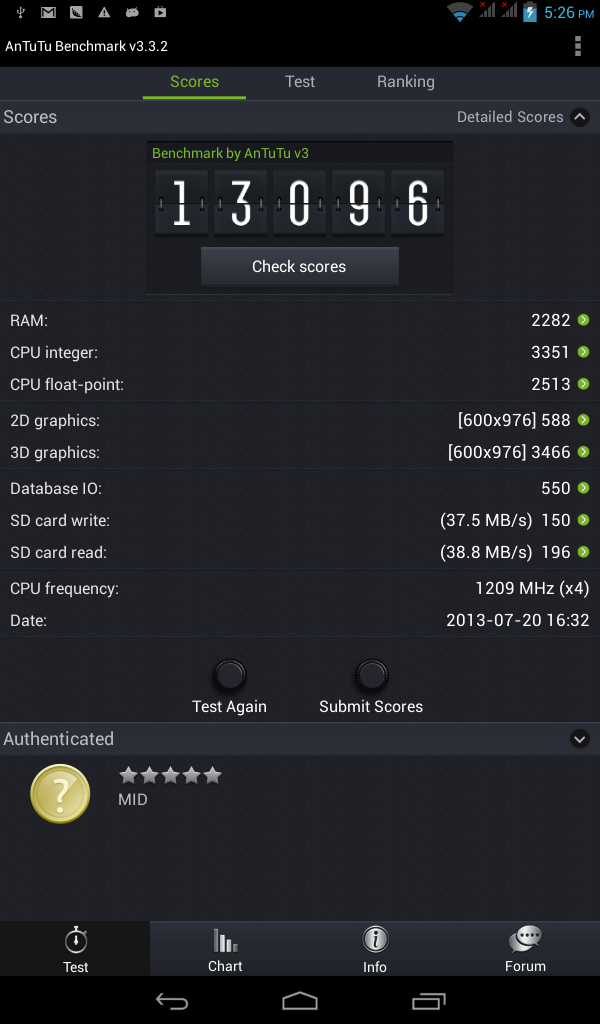Open CPU integer score details arrow

pos(584,352)
